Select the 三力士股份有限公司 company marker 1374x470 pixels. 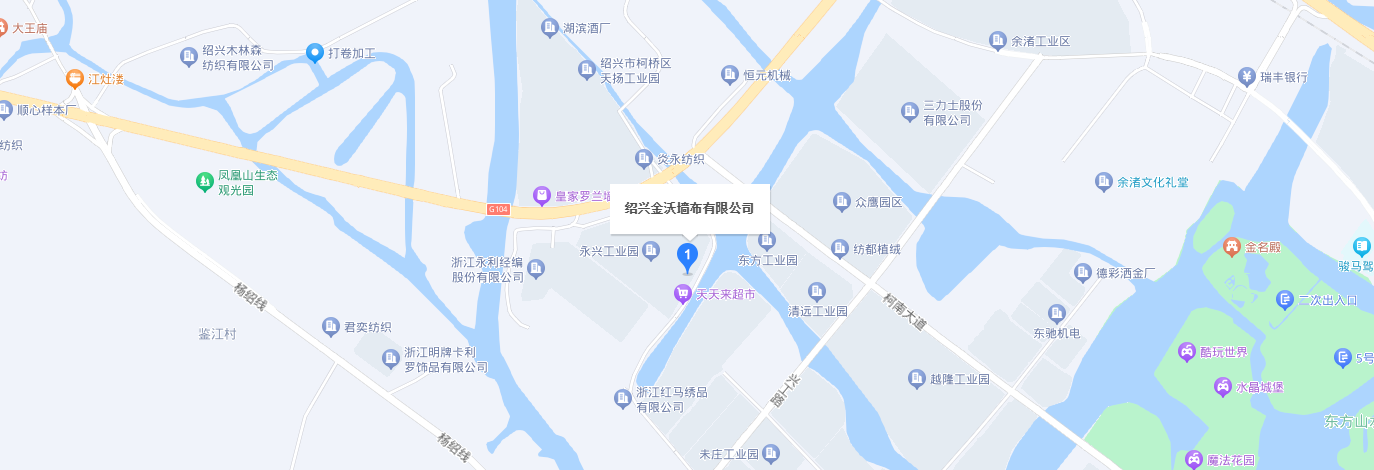pos(909,111)
